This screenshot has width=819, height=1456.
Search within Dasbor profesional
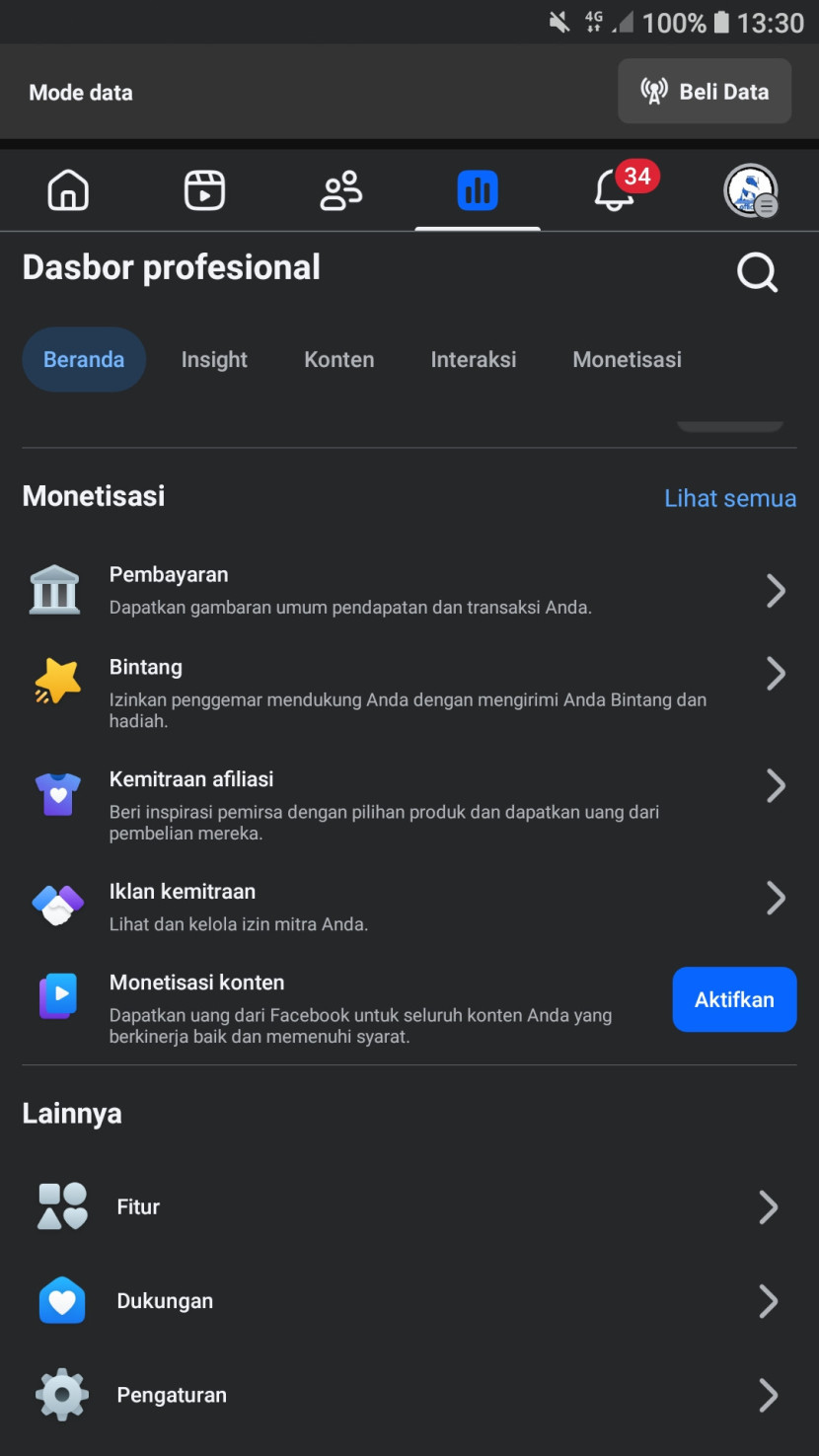click(758, 271)
